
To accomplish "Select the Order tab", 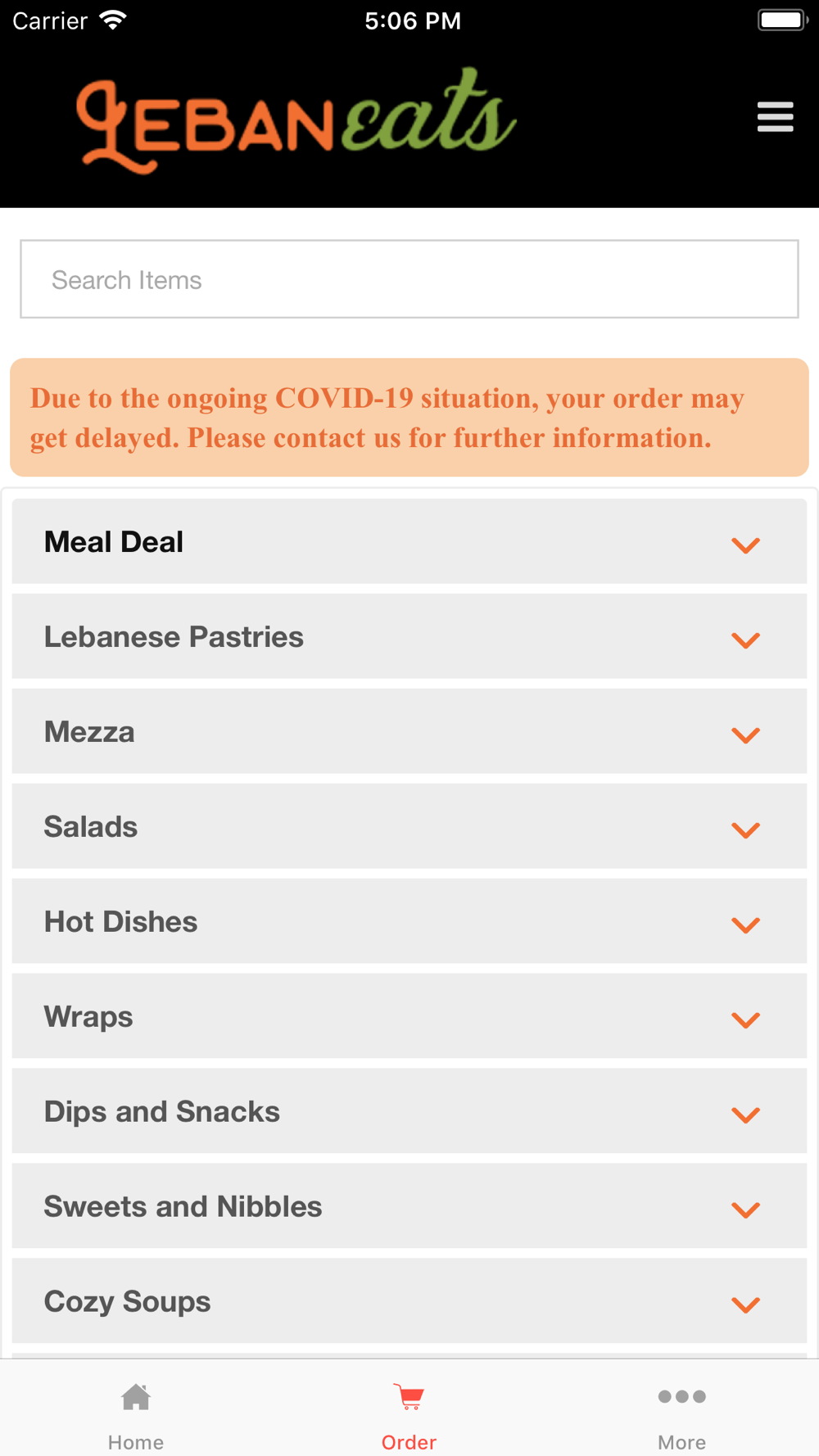I will [x=409, y=1416].
